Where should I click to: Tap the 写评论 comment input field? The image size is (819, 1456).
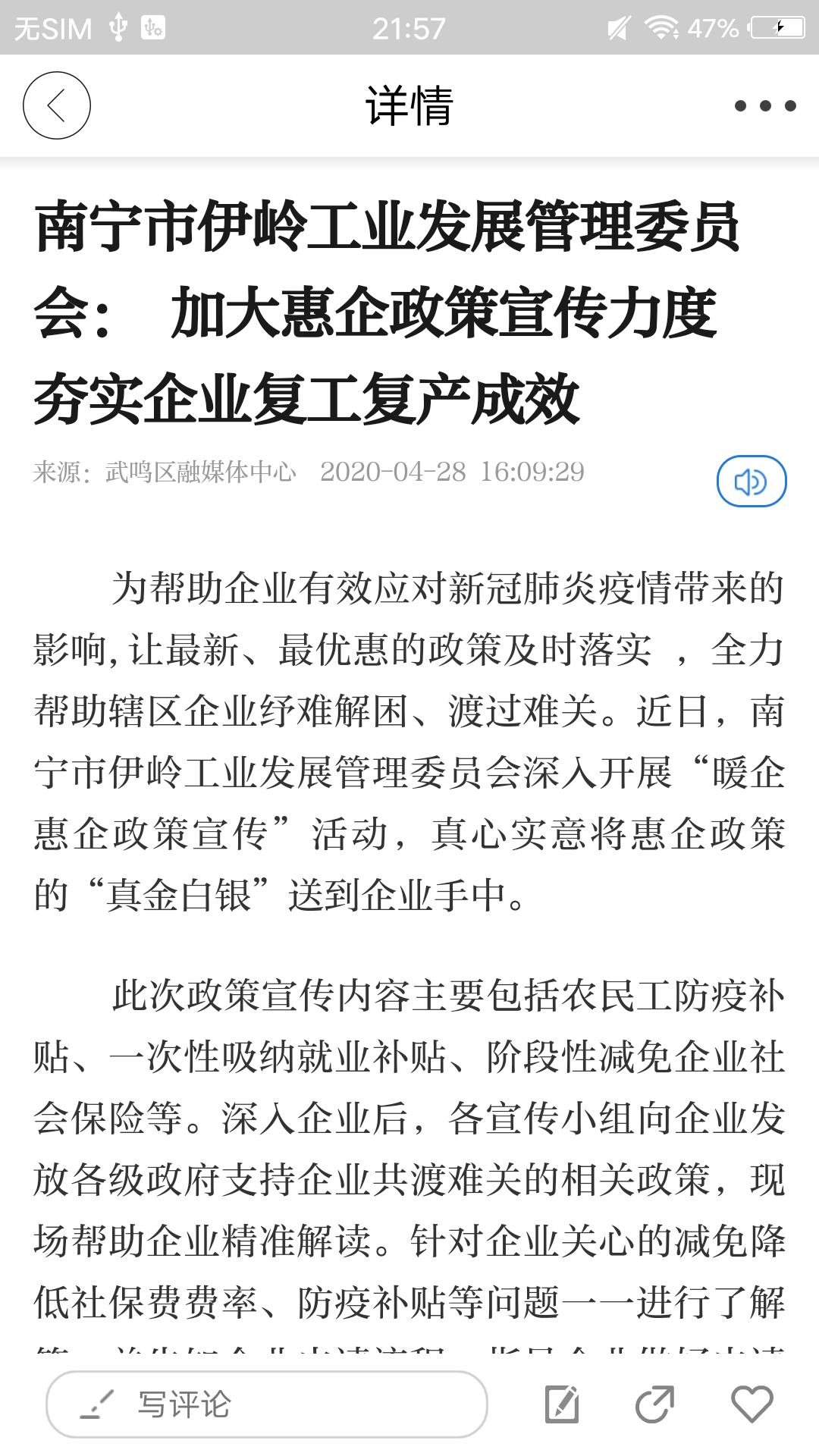tap(266, 1404)
